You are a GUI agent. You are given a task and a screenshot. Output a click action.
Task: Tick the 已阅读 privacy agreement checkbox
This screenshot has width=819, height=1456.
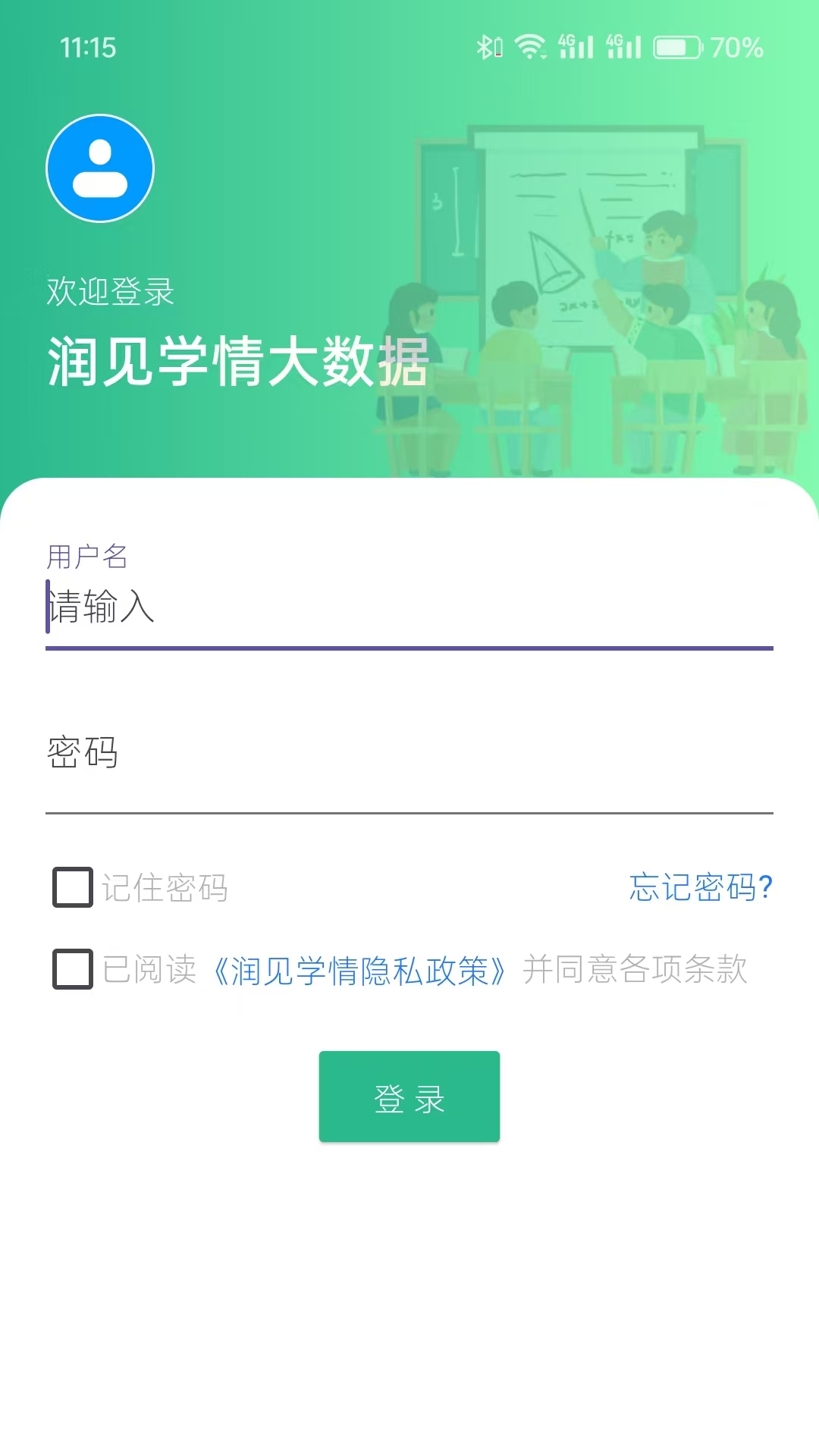click(x=73, y=969)
